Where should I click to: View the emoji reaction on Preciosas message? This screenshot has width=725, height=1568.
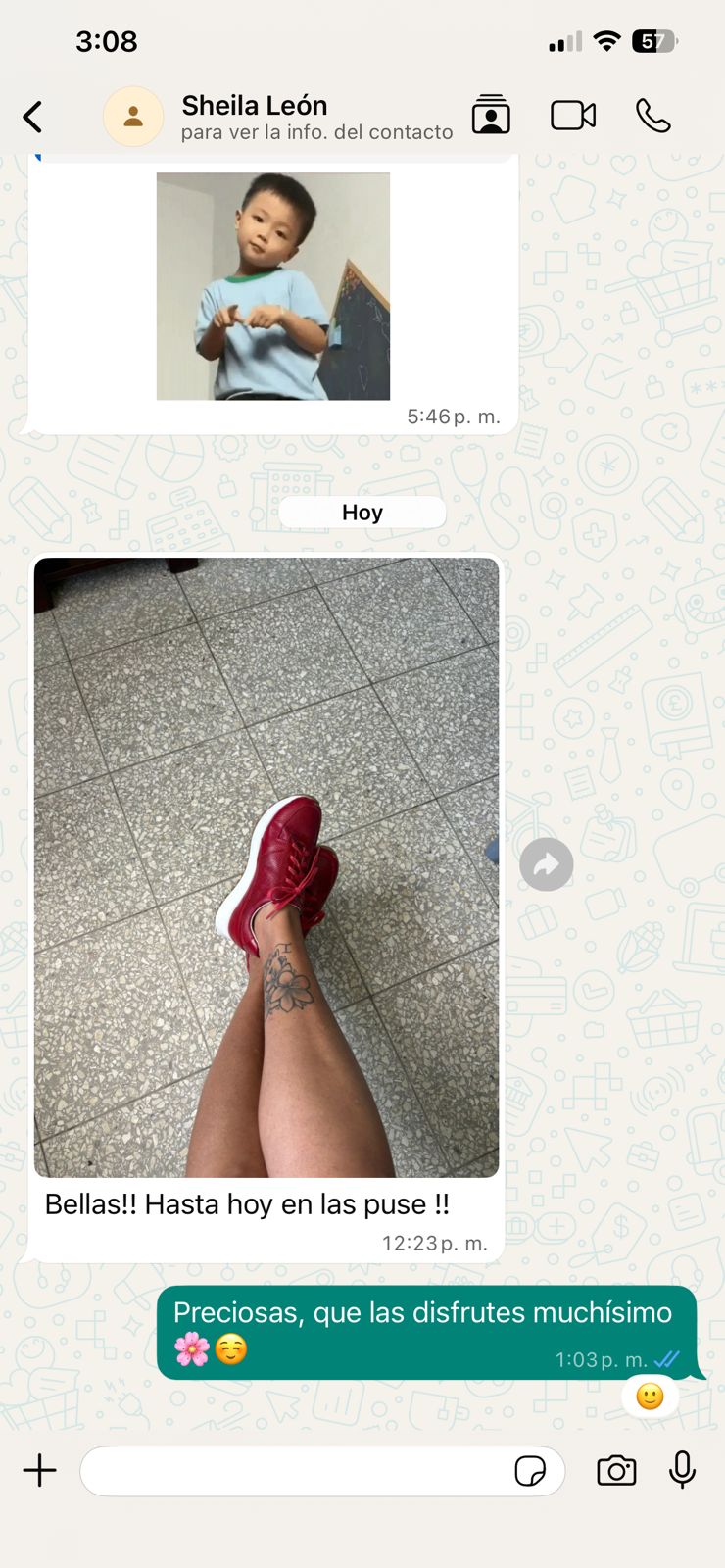(650, 1396)
